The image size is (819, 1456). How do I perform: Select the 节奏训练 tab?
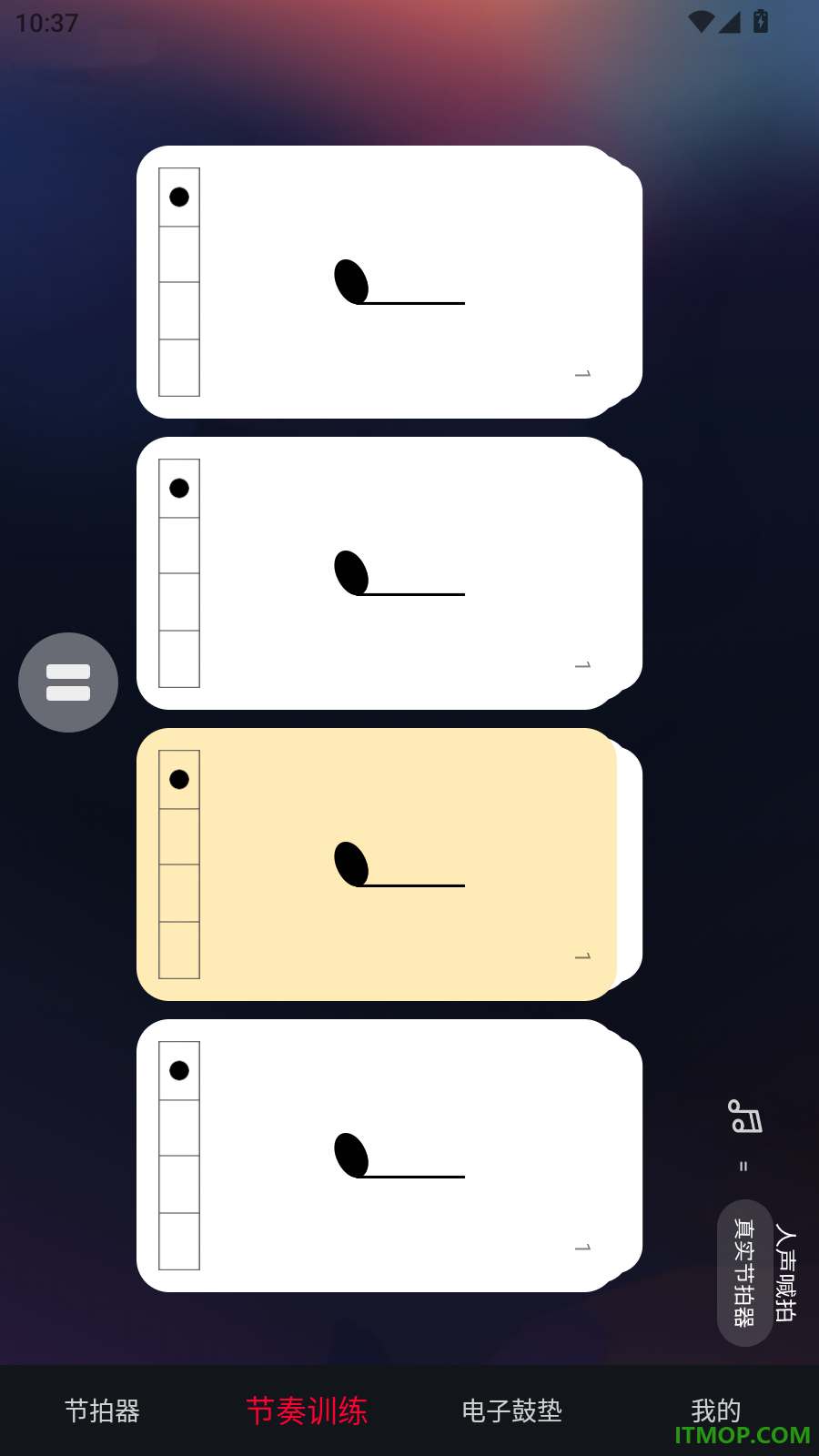pyautogui.click(x=307, y=1410)
